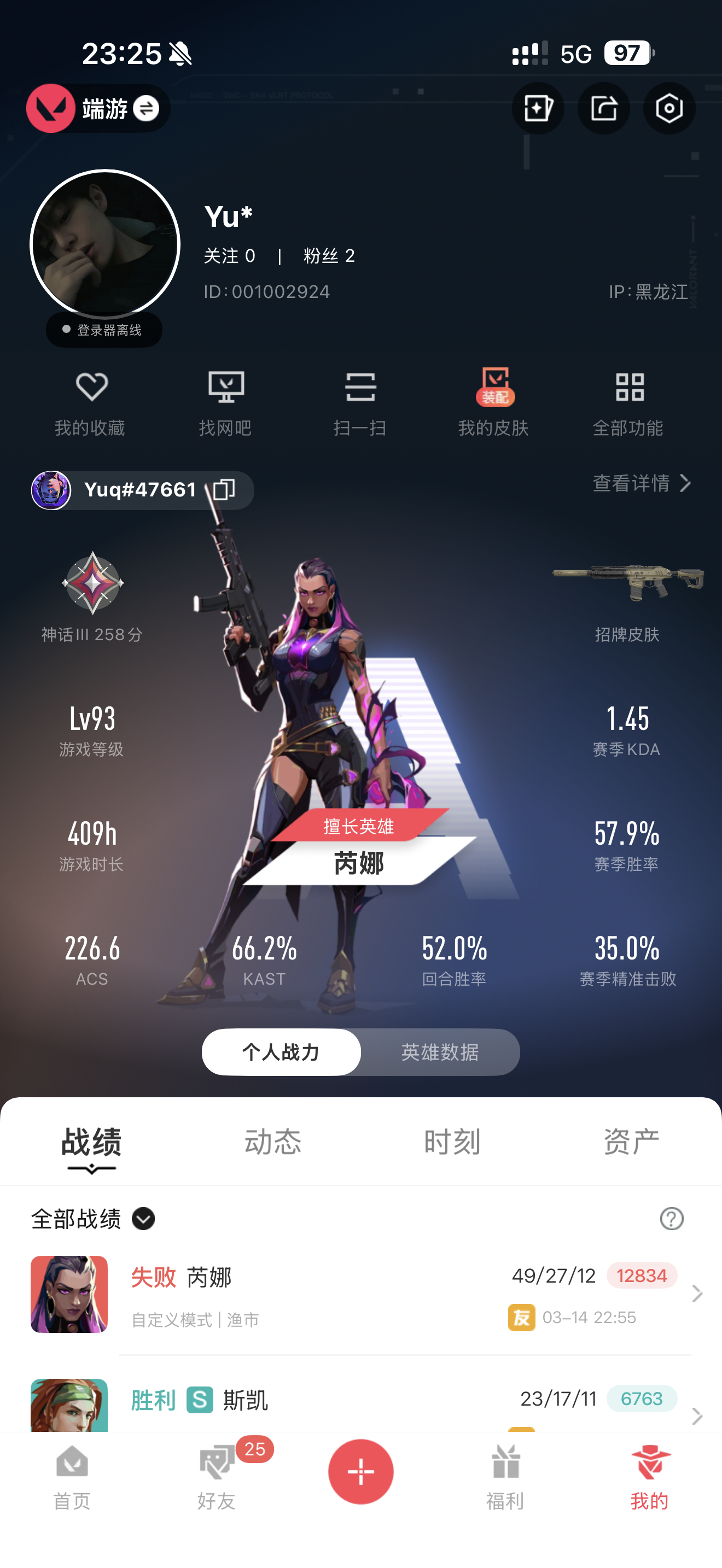Open 我的皮肤 skins

point(494,402)
